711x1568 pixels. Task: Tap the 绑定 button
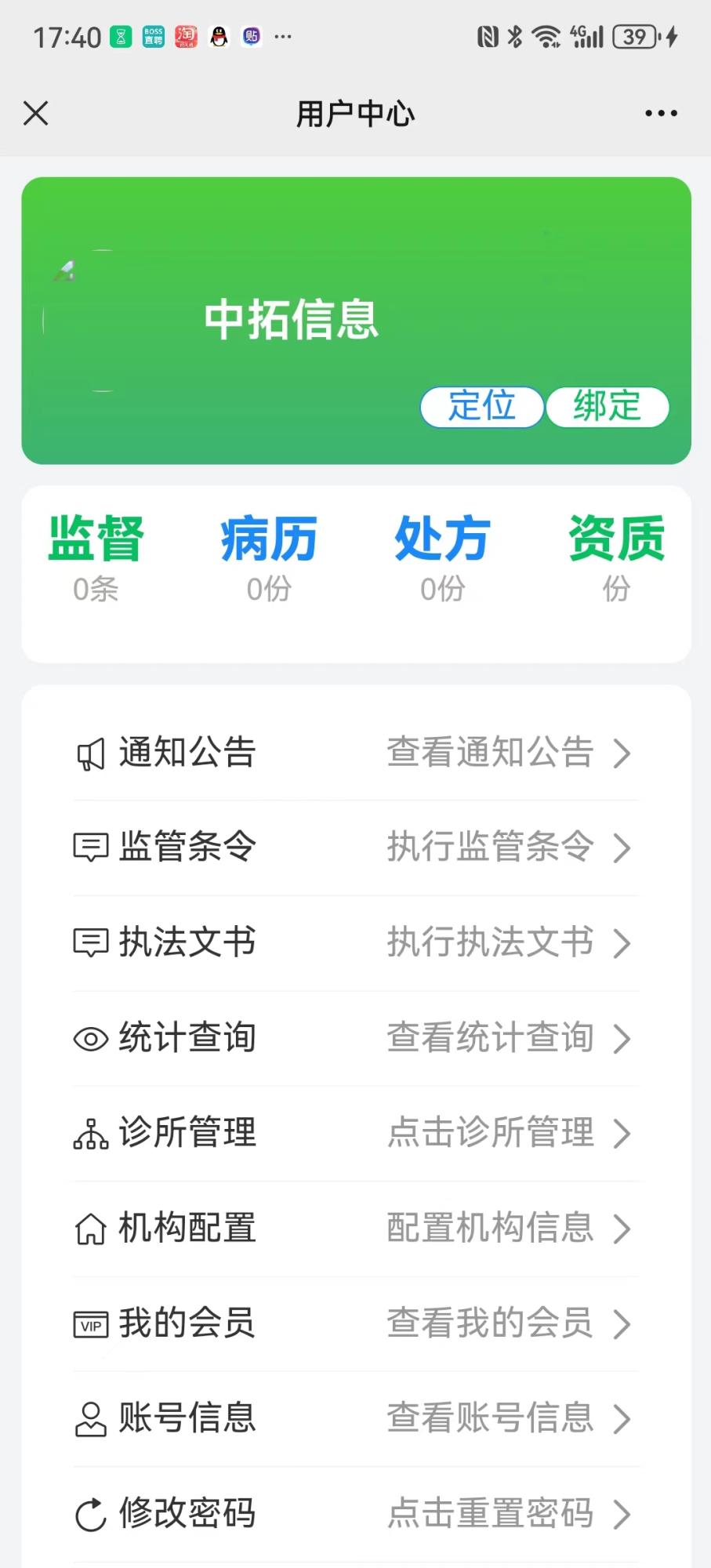(x=608, y=407)
